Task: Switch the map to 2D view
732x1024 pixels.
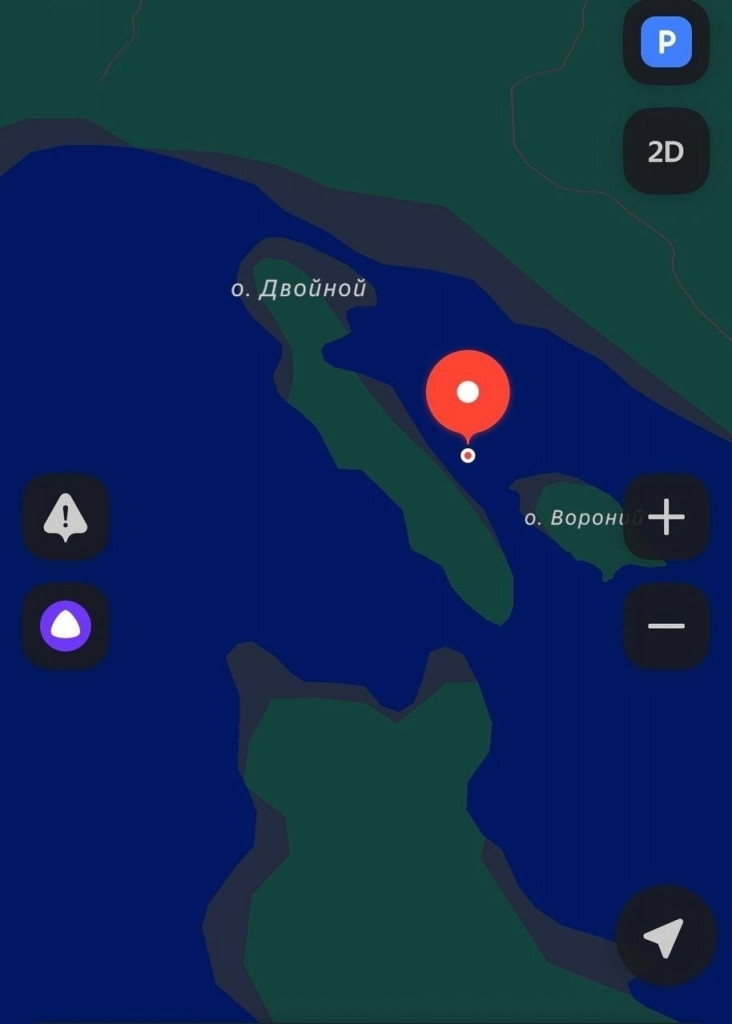Action: click(666, 152)
